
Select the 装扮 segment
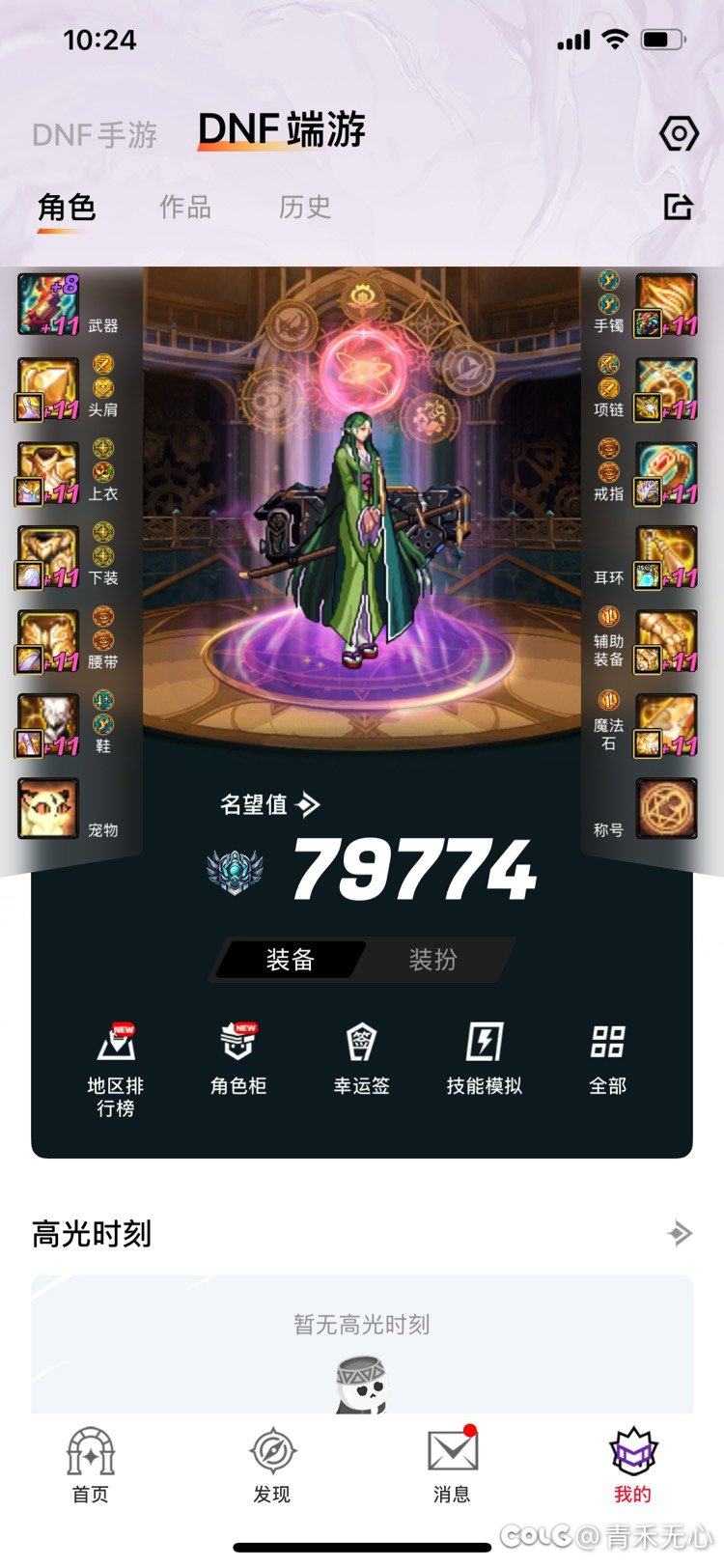[432, 959]
